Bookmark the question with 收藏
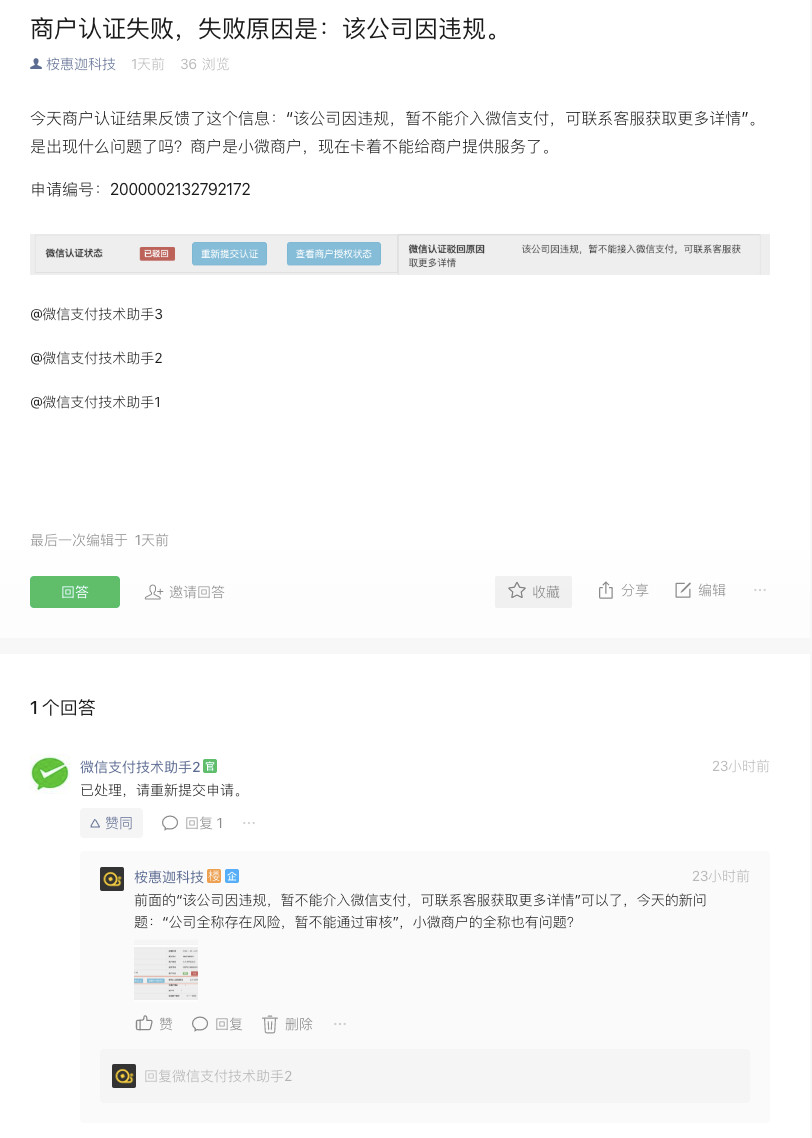The image size is (812, 1138). coord(534,591)
